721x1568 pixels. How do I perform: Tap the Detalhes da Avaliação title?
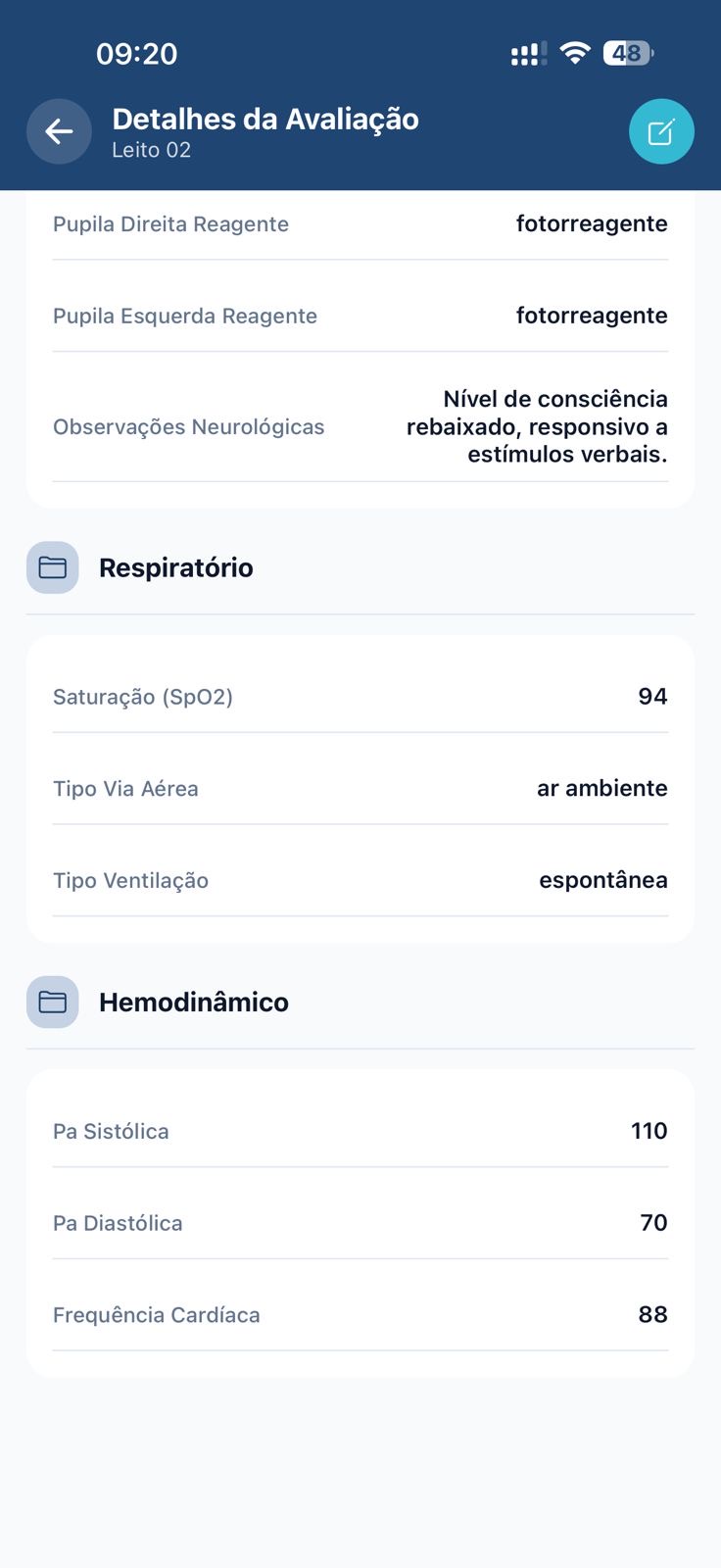[265, 119]
